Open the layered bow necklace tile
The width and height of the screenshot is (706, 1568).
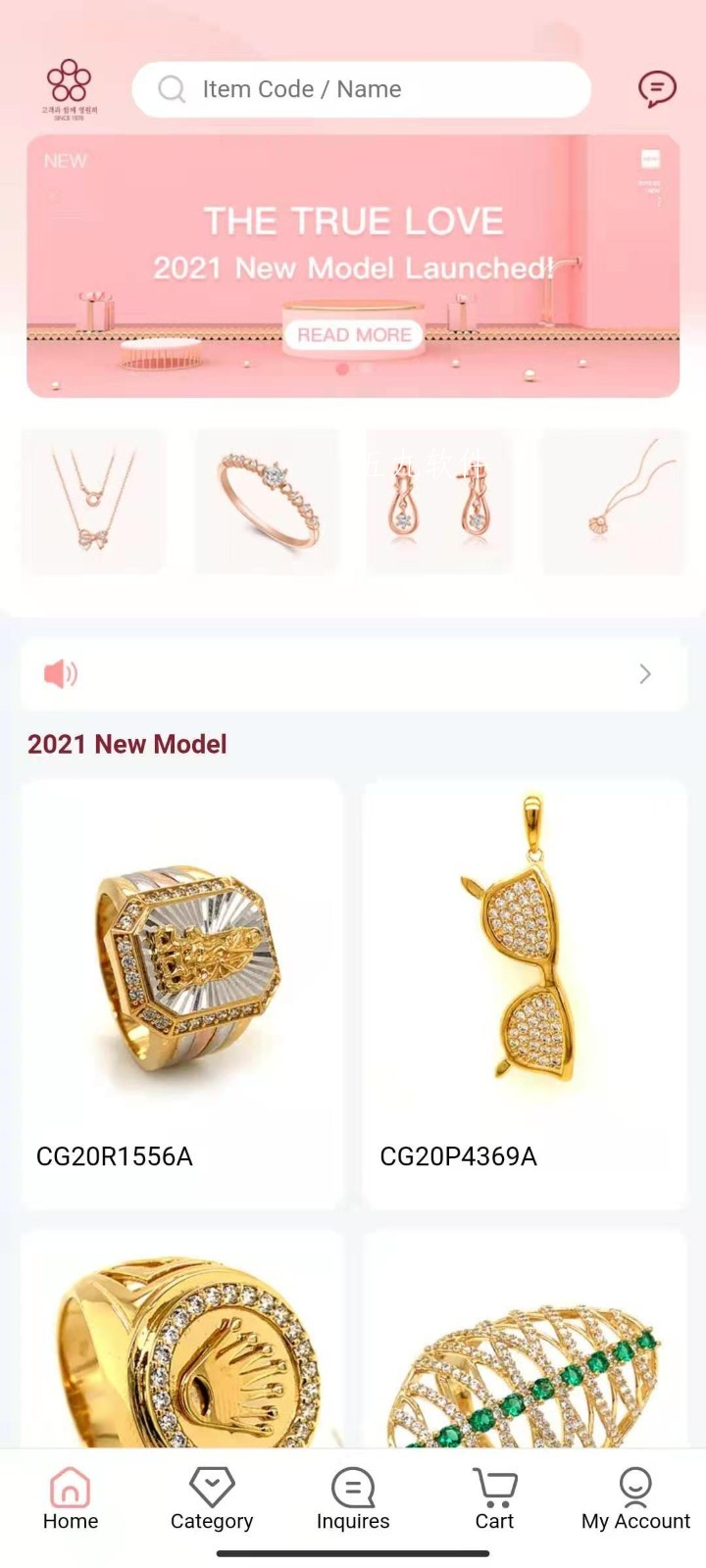[94, 501]
